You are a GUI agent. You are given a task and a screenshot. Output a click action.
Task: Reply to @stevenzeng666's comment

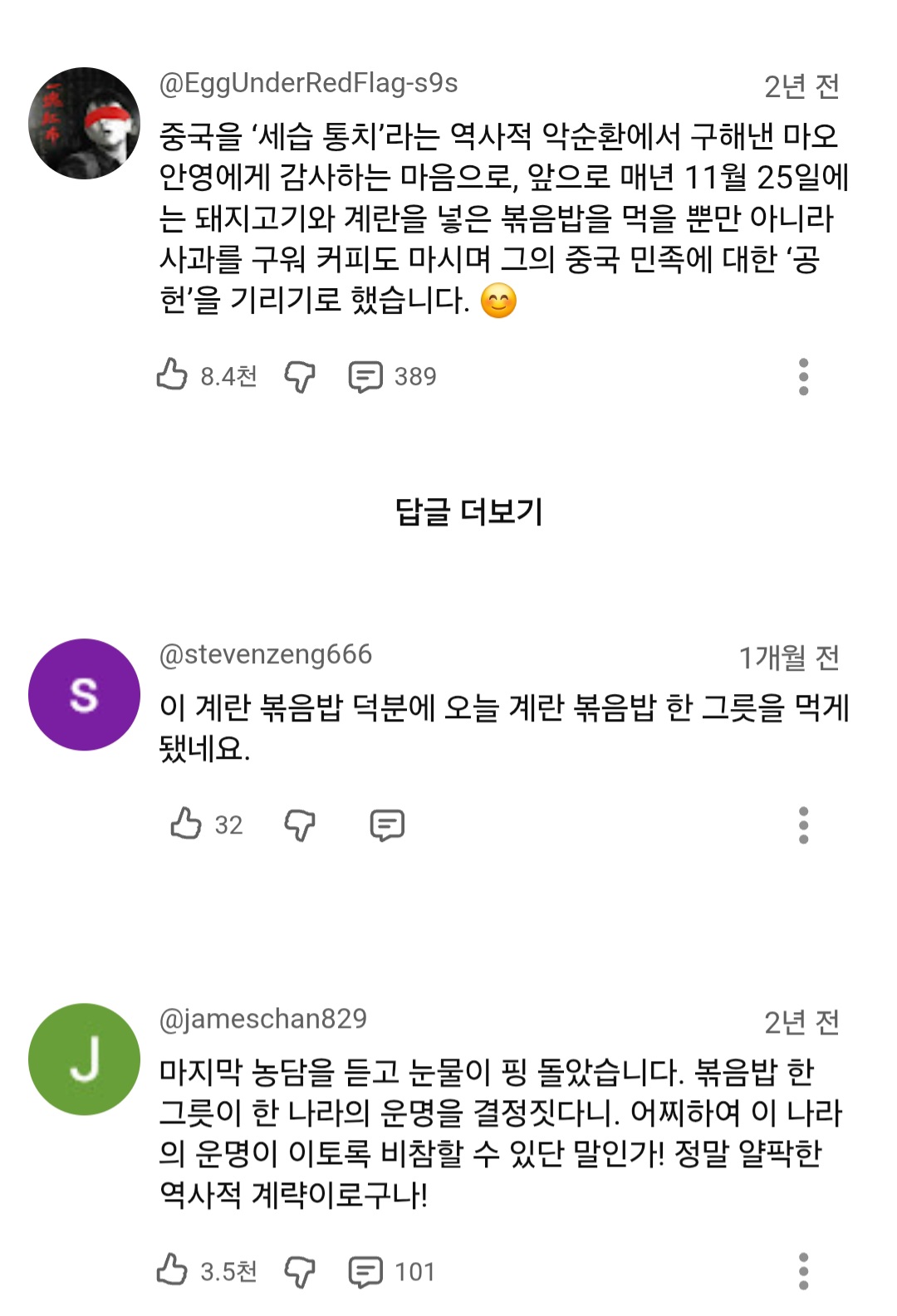387,824
